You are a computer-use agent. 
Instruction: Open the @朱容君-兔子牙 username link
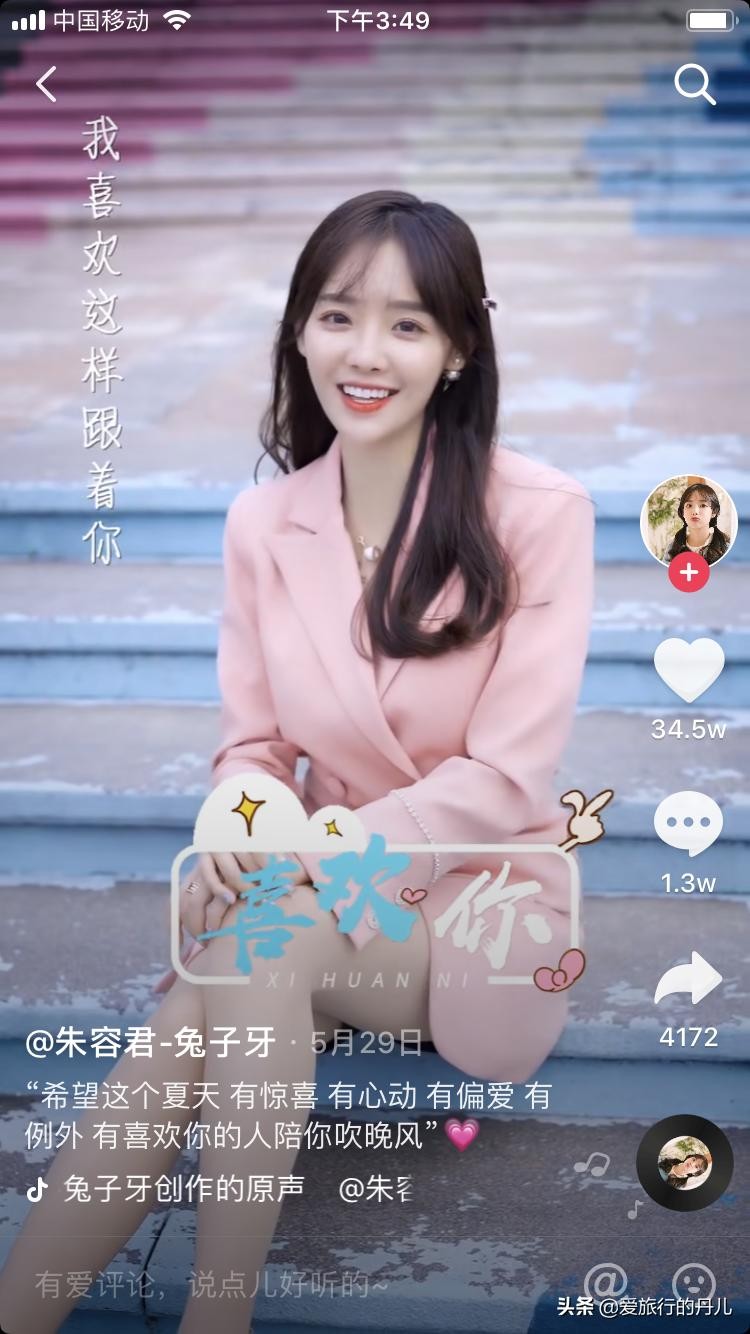click(x=151, y=1044)
